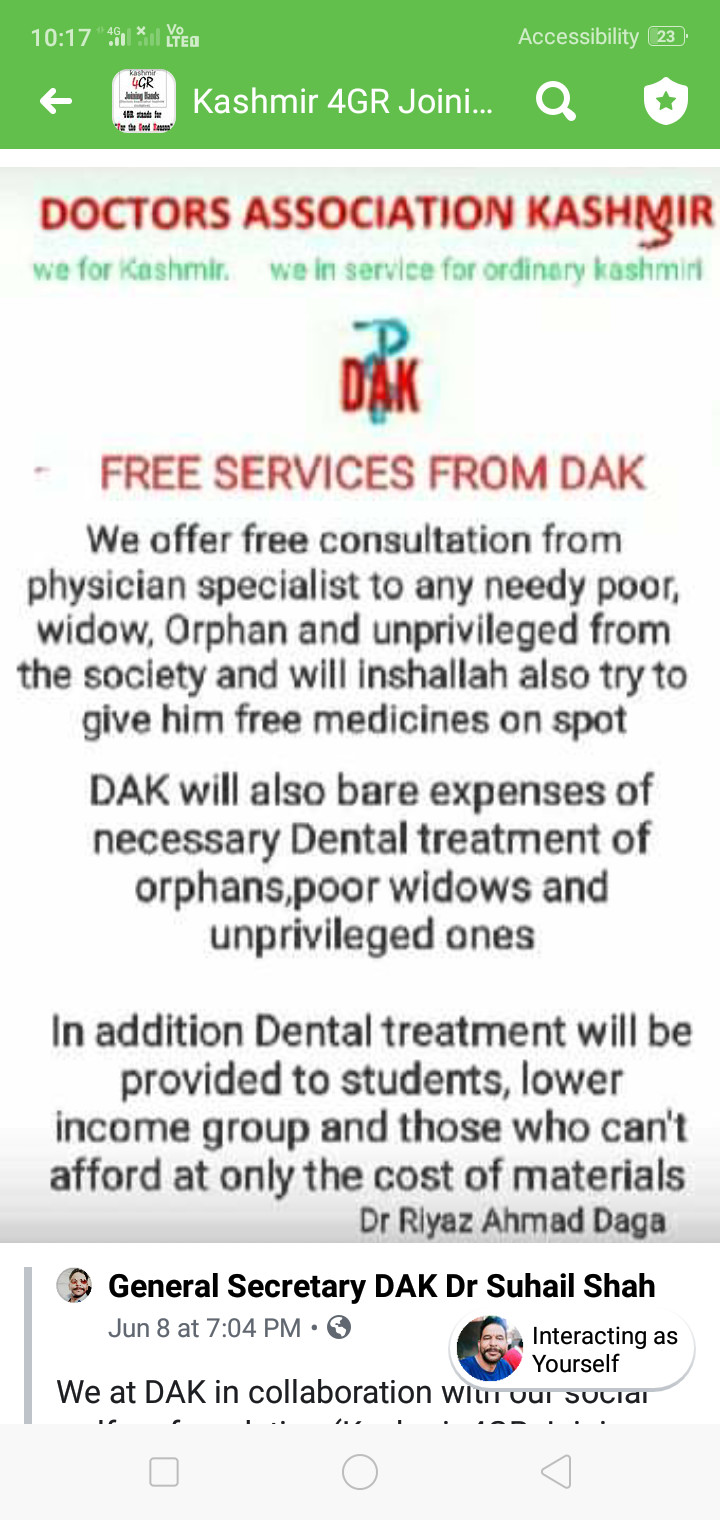
Task: Tap the system home button
Action: [x=360, y=1472]
